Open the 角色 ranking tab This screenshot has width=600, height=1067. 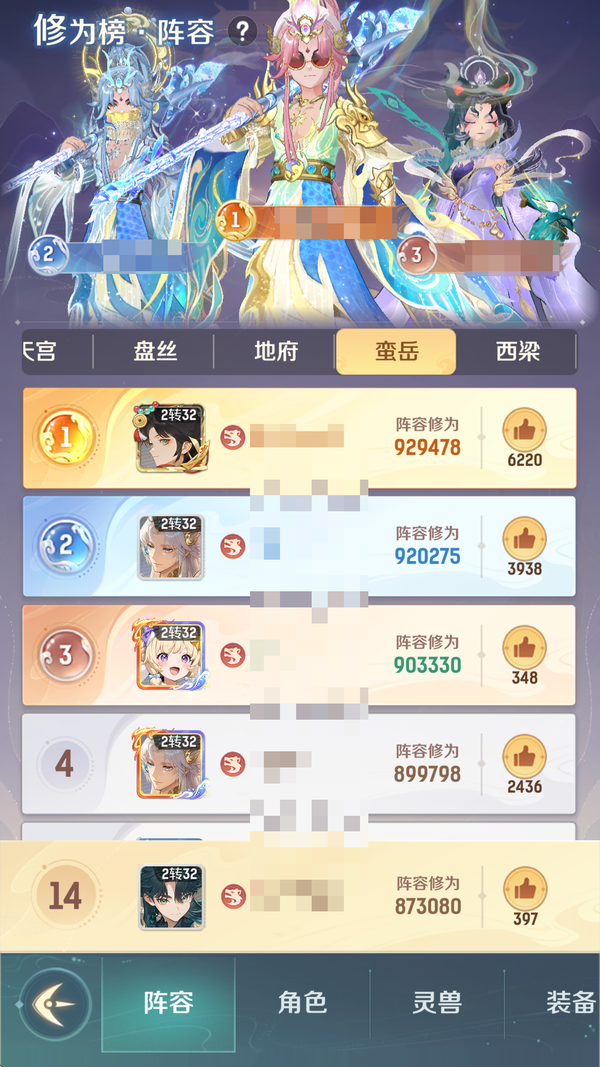302,1003
